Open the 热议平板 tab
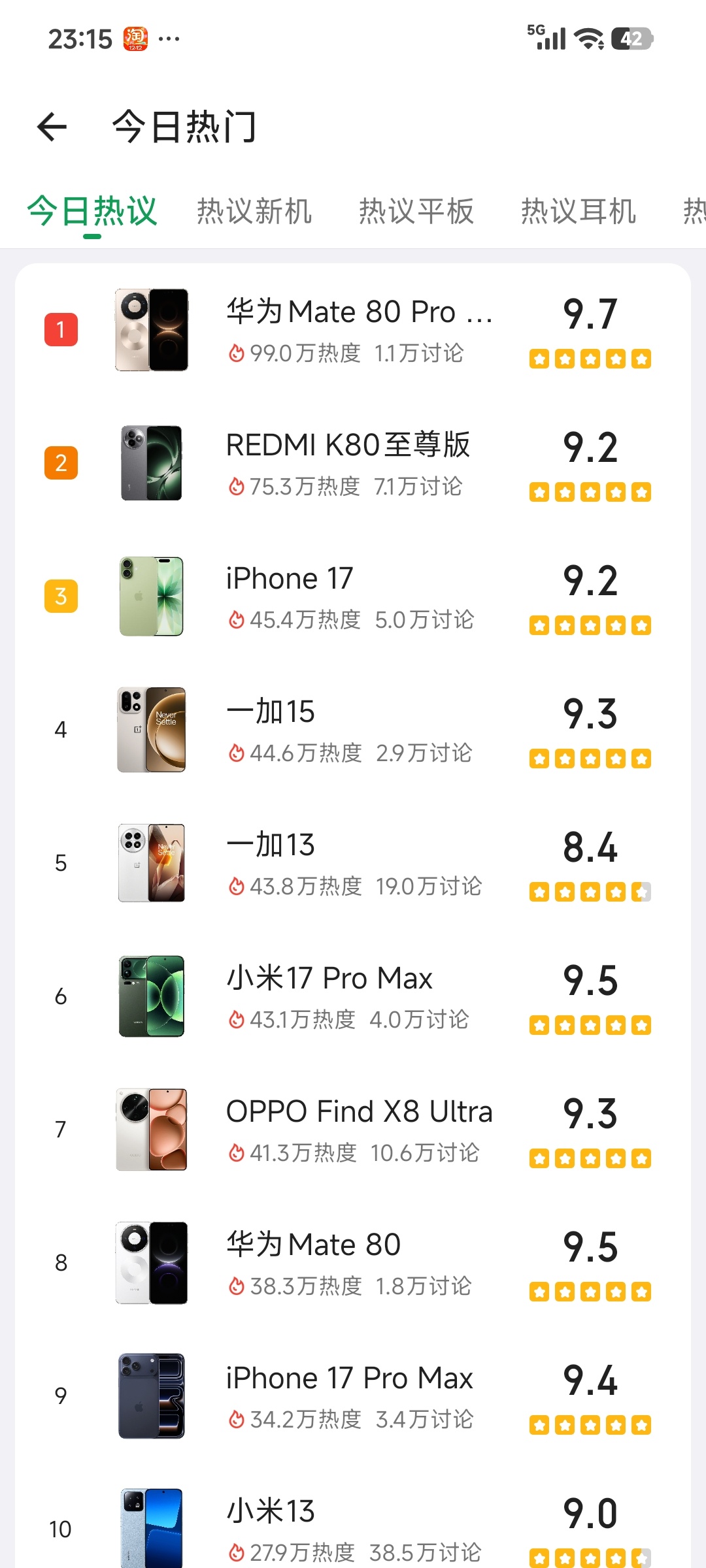The image size is (706, 1568). (416, 210)
